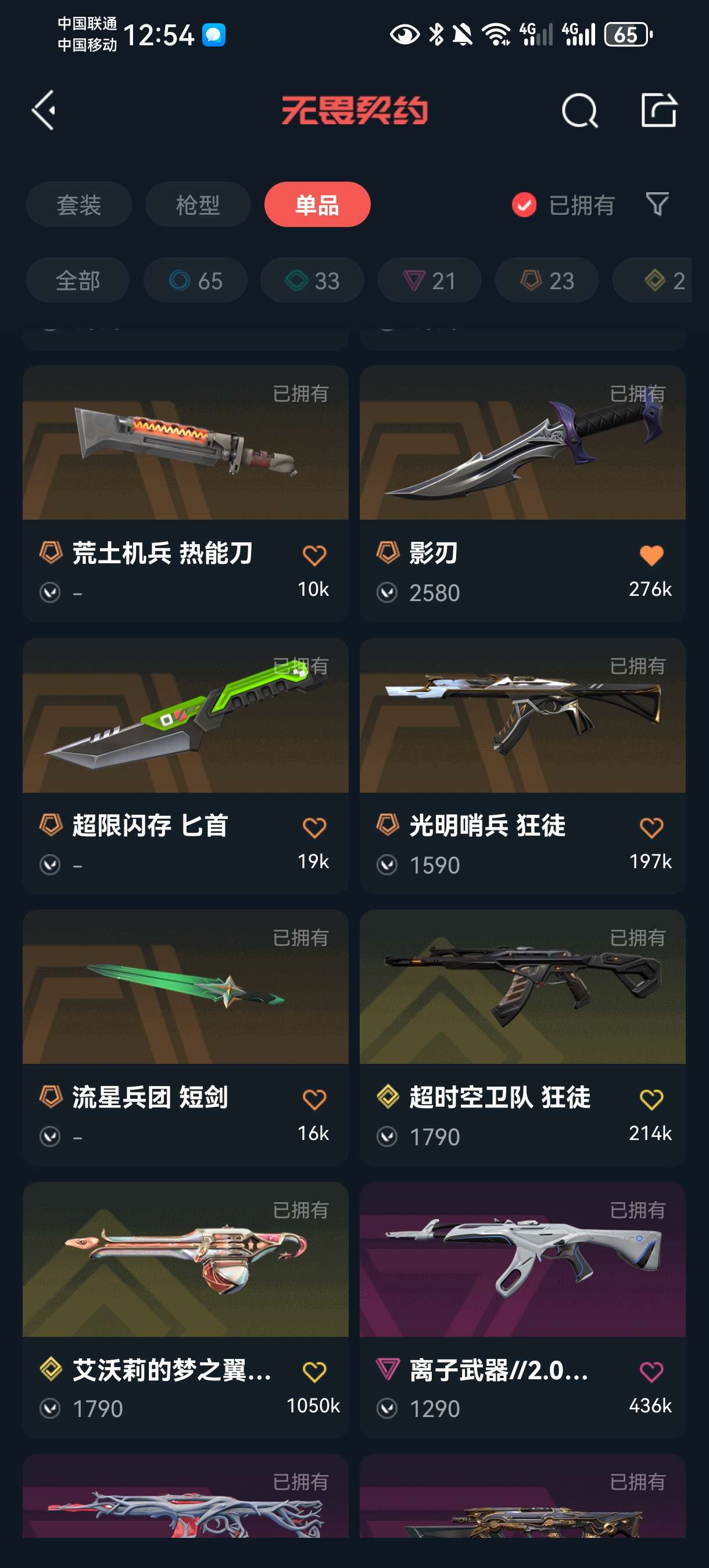Uncheck the 已拥有 filter checkbox

(524, 205)
